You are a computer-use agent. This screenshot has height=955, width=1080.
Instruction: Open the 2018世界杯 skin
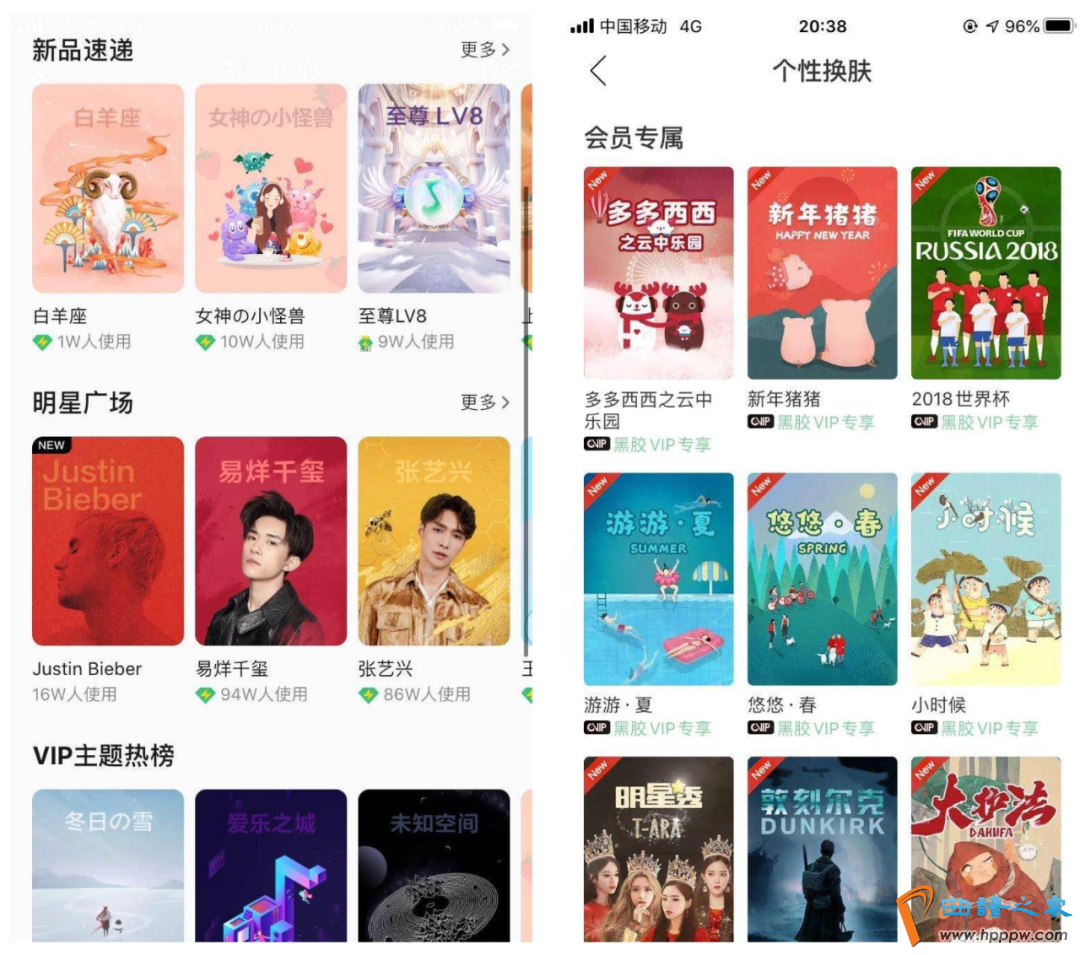pos(986,273)
